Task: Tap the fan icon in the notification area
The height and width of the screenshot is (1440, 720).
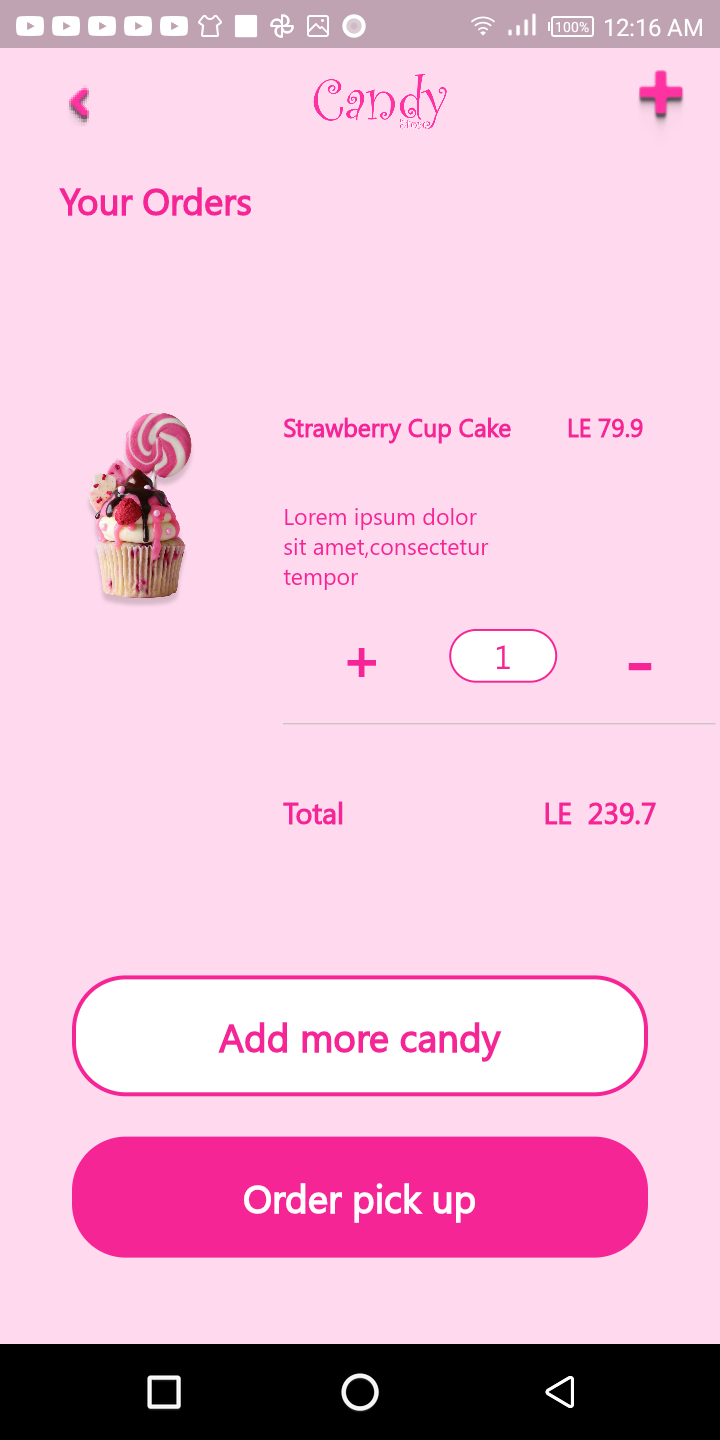Action: coord(282,25)
